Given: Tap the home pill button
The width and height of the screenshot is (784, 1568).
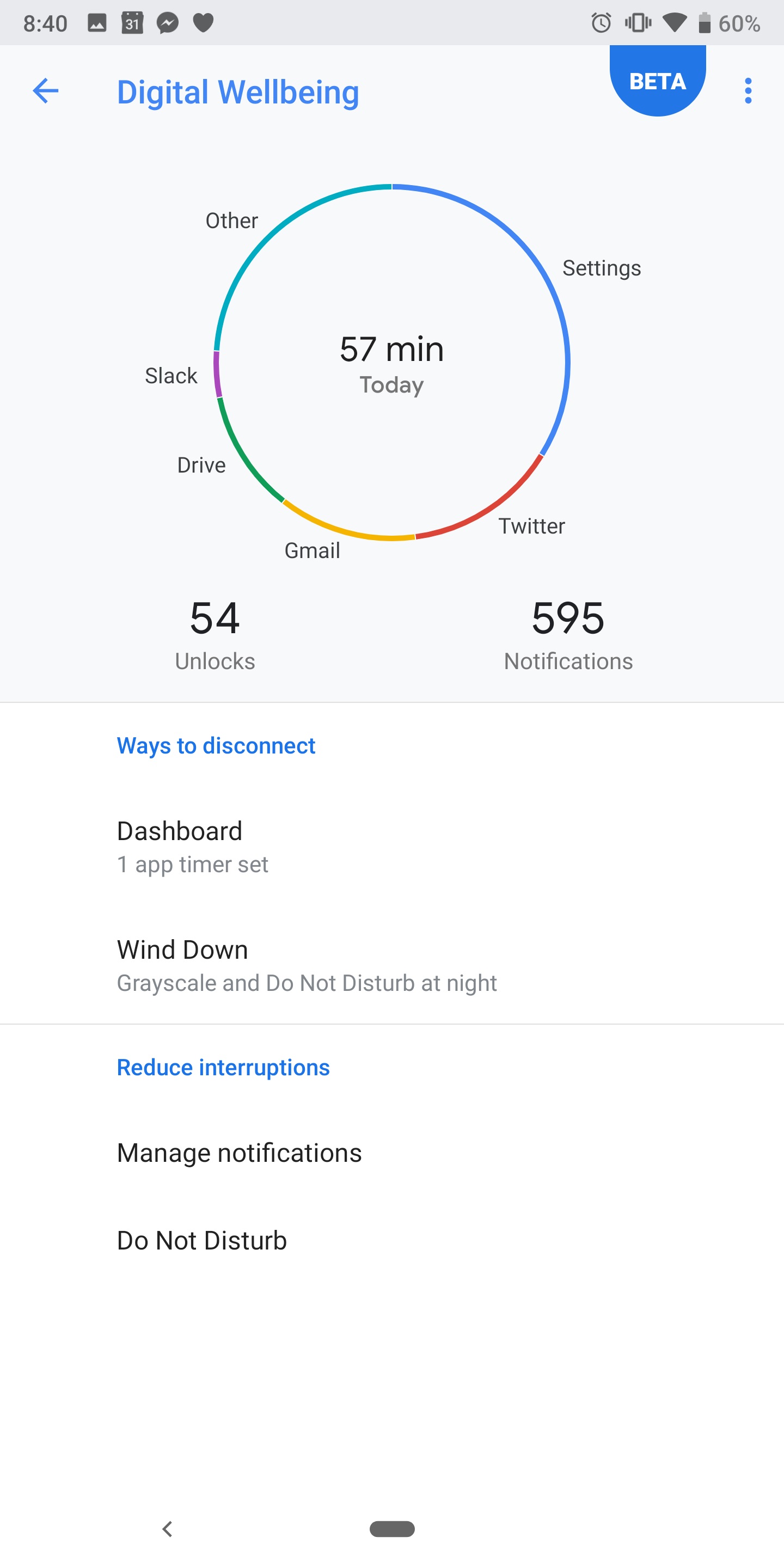Looking at the screenshot, I should [x=392, y=1528].
